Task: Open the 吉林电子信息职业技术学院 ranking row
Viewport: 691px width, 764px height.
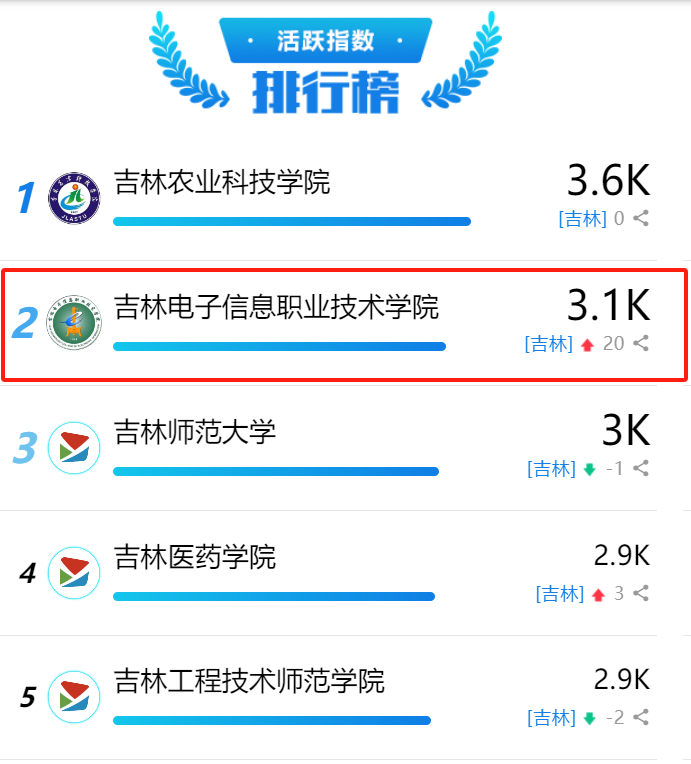Action: [x=276, y=306]
